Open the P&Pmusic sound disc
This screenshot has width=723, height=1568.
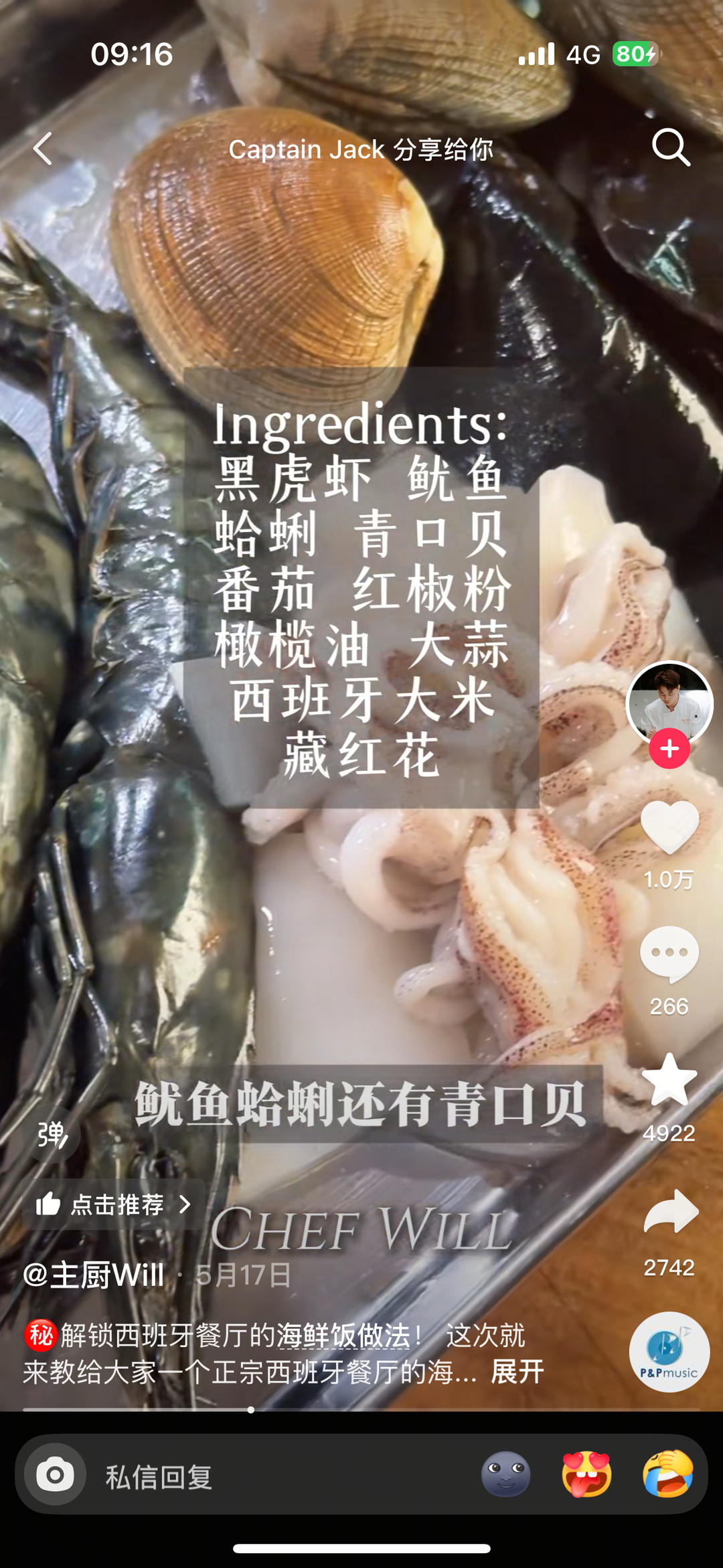pyautogui.click(x=669, y=1352)
